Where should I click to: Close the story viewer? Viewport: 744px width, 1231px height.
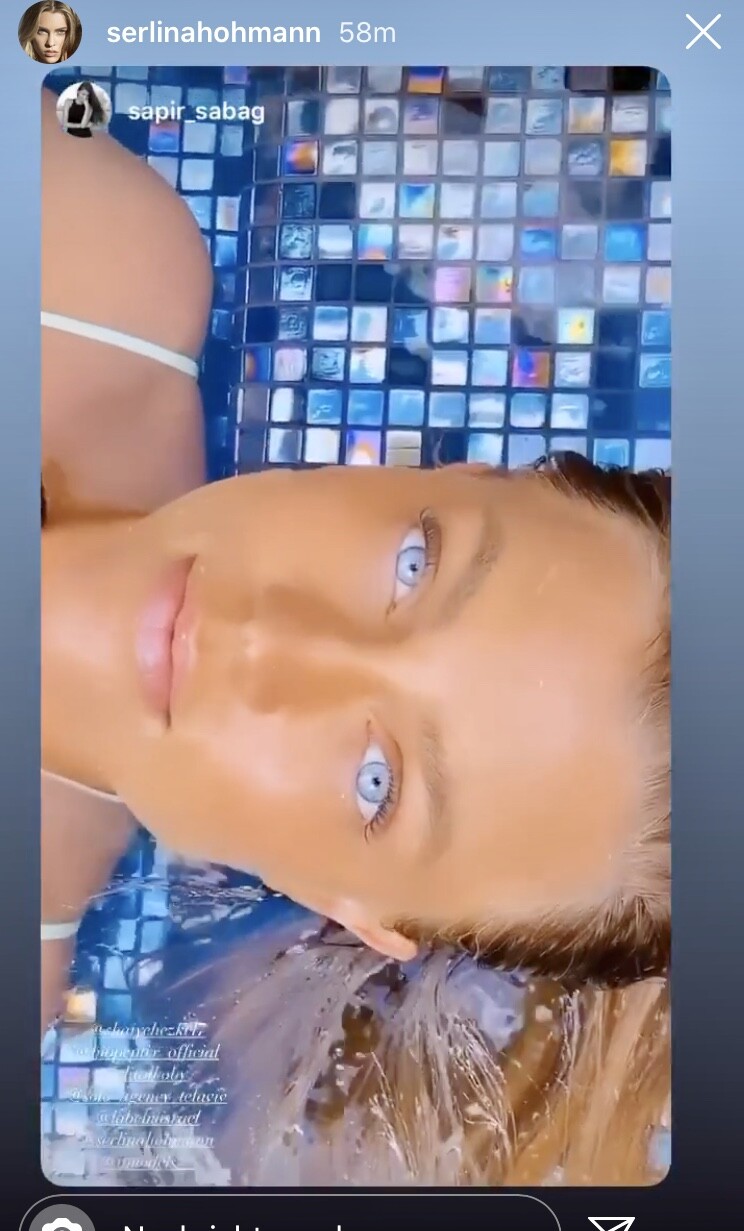703,33
